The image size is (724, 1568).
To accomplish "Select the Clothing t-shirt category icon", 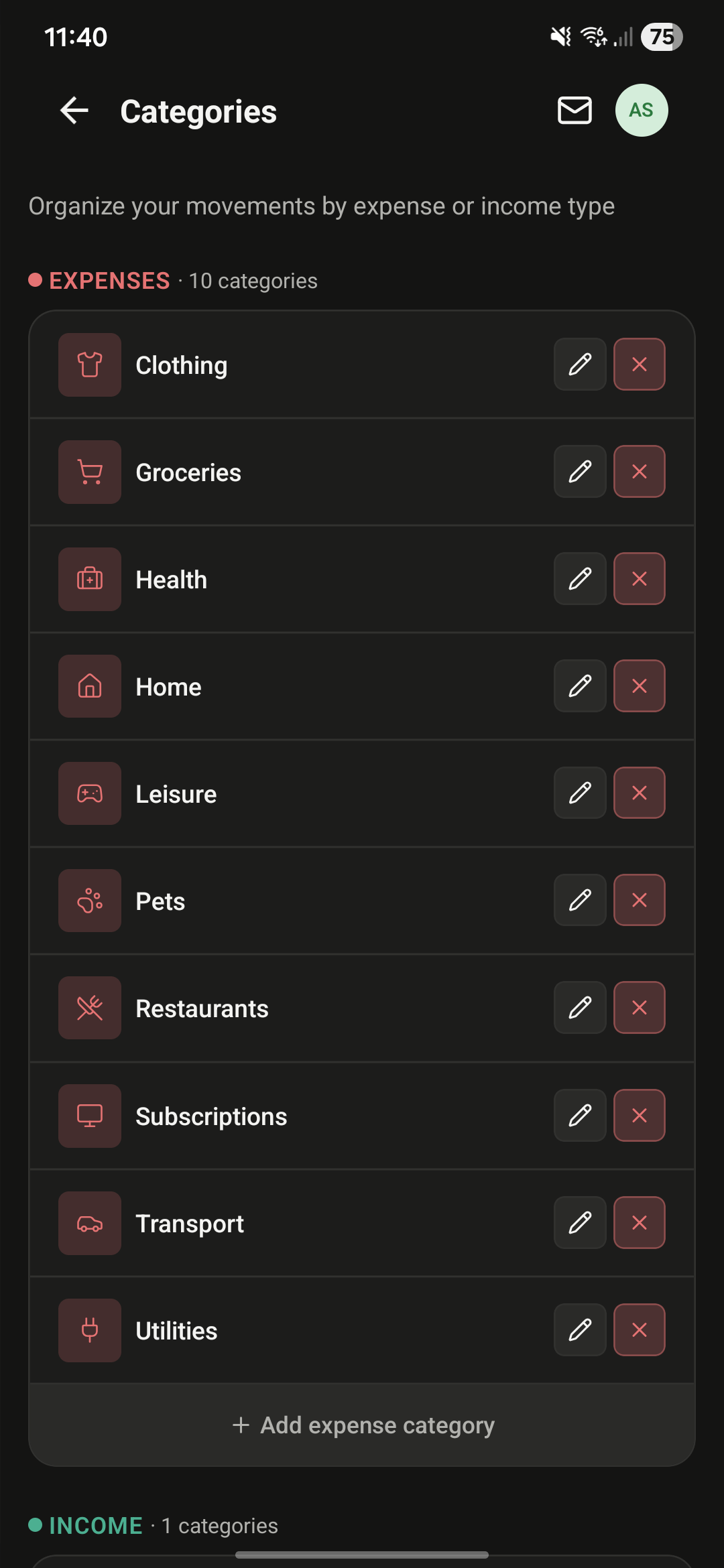I will click(89, 365).
